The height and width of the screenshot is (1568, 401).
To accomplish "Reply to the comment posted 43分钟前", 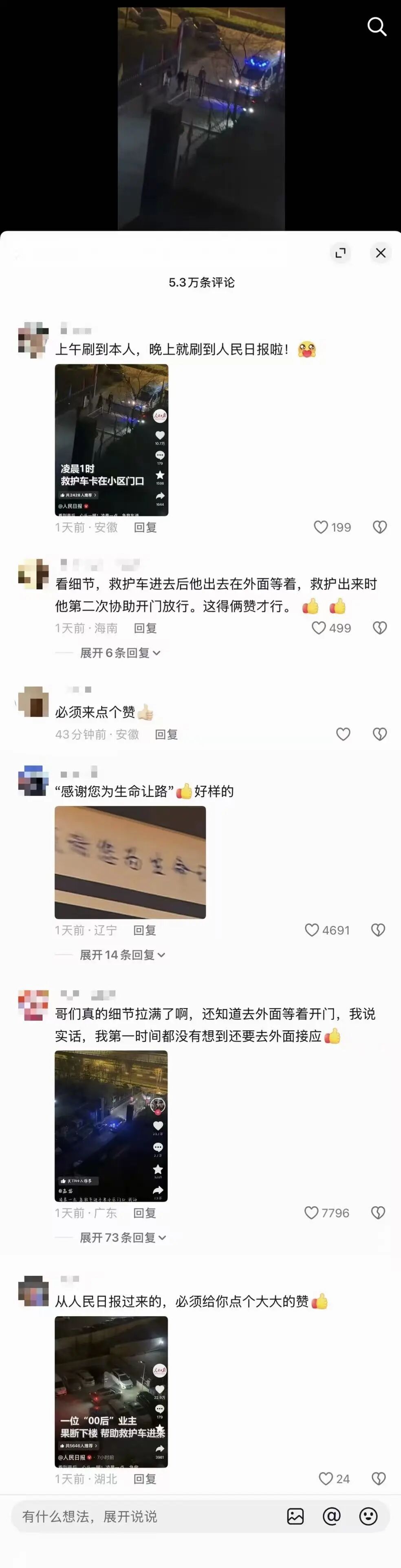I will coord(166,735).
